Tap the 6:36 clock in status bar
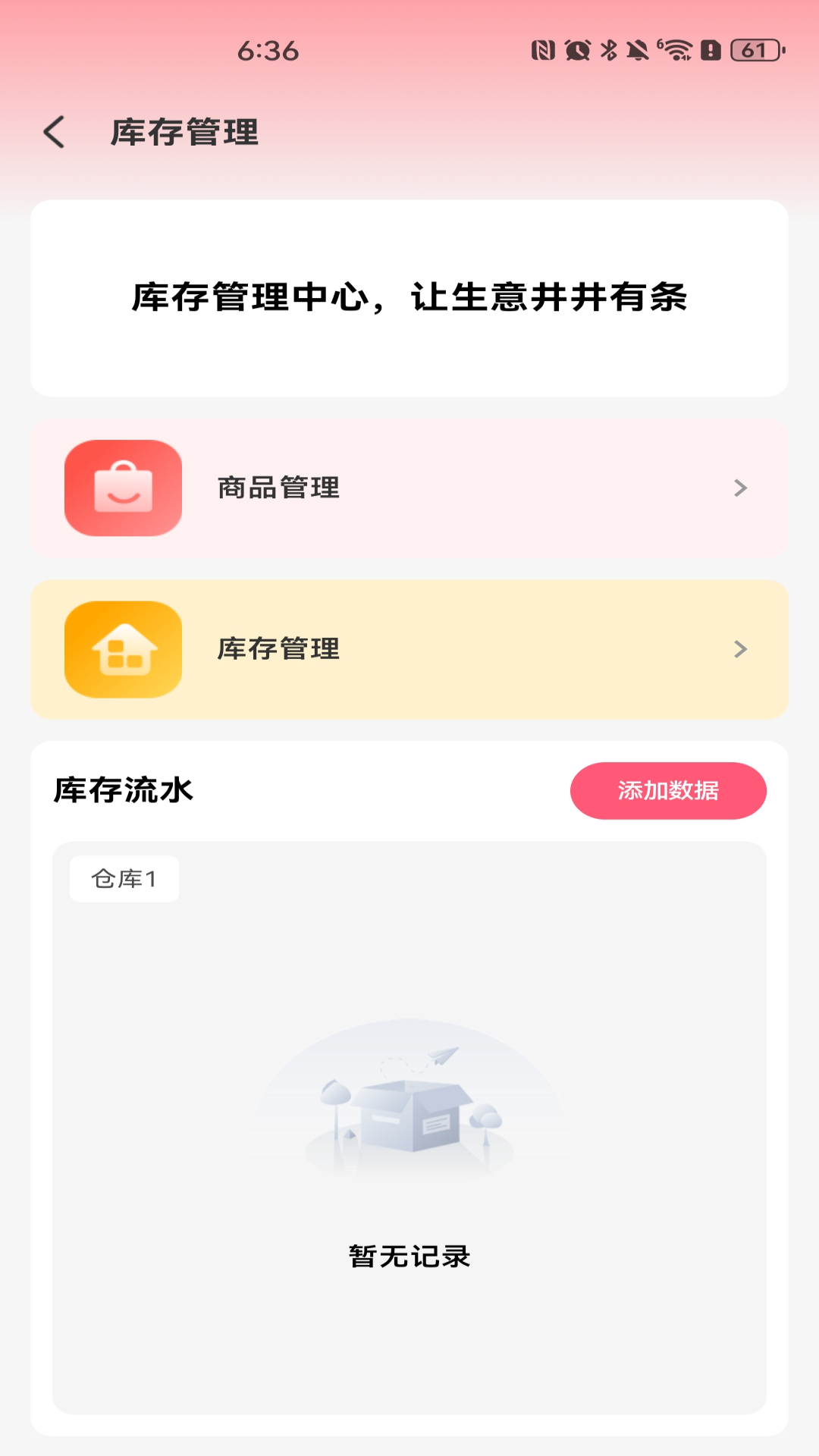 click(x=269, y=52)
